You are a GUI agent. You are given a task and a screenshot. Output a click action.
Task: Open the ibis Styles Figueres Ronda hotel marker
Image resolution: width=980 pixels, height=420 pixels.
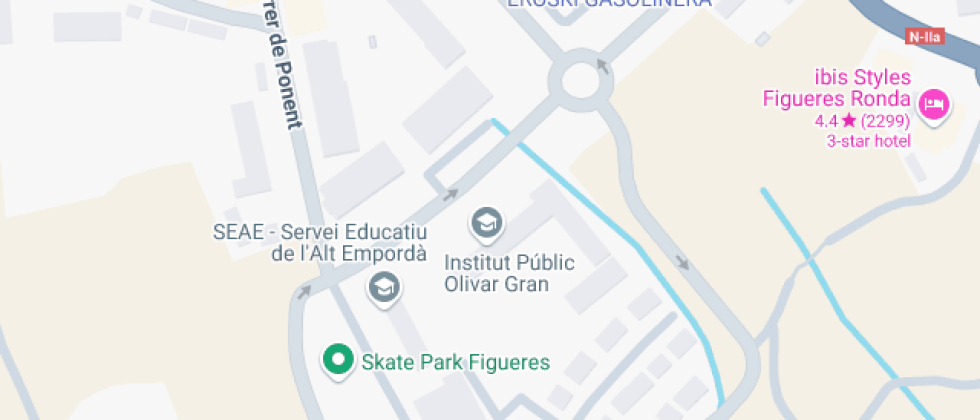(935, 103)
